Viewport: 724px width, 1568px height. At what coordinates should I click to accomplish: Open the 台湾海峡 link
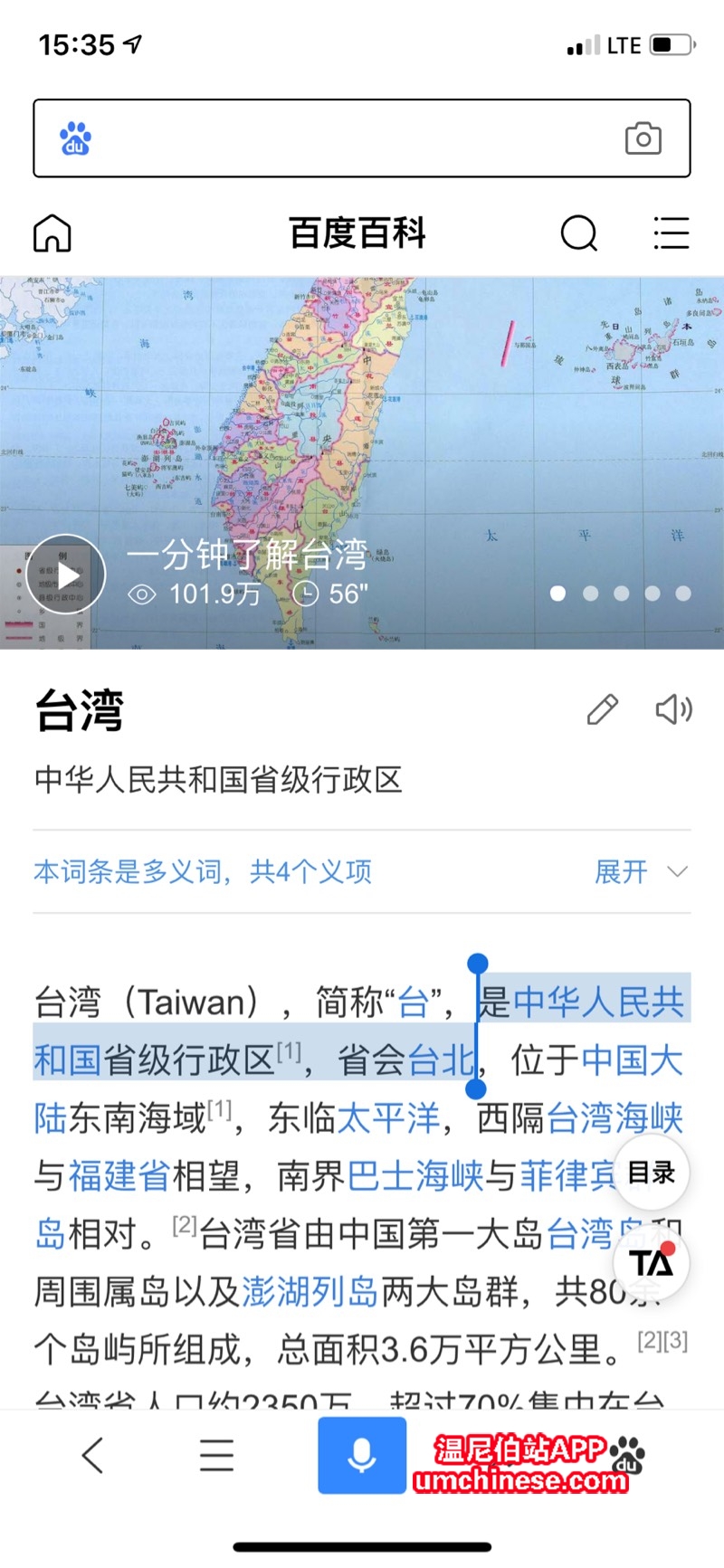614,1118
